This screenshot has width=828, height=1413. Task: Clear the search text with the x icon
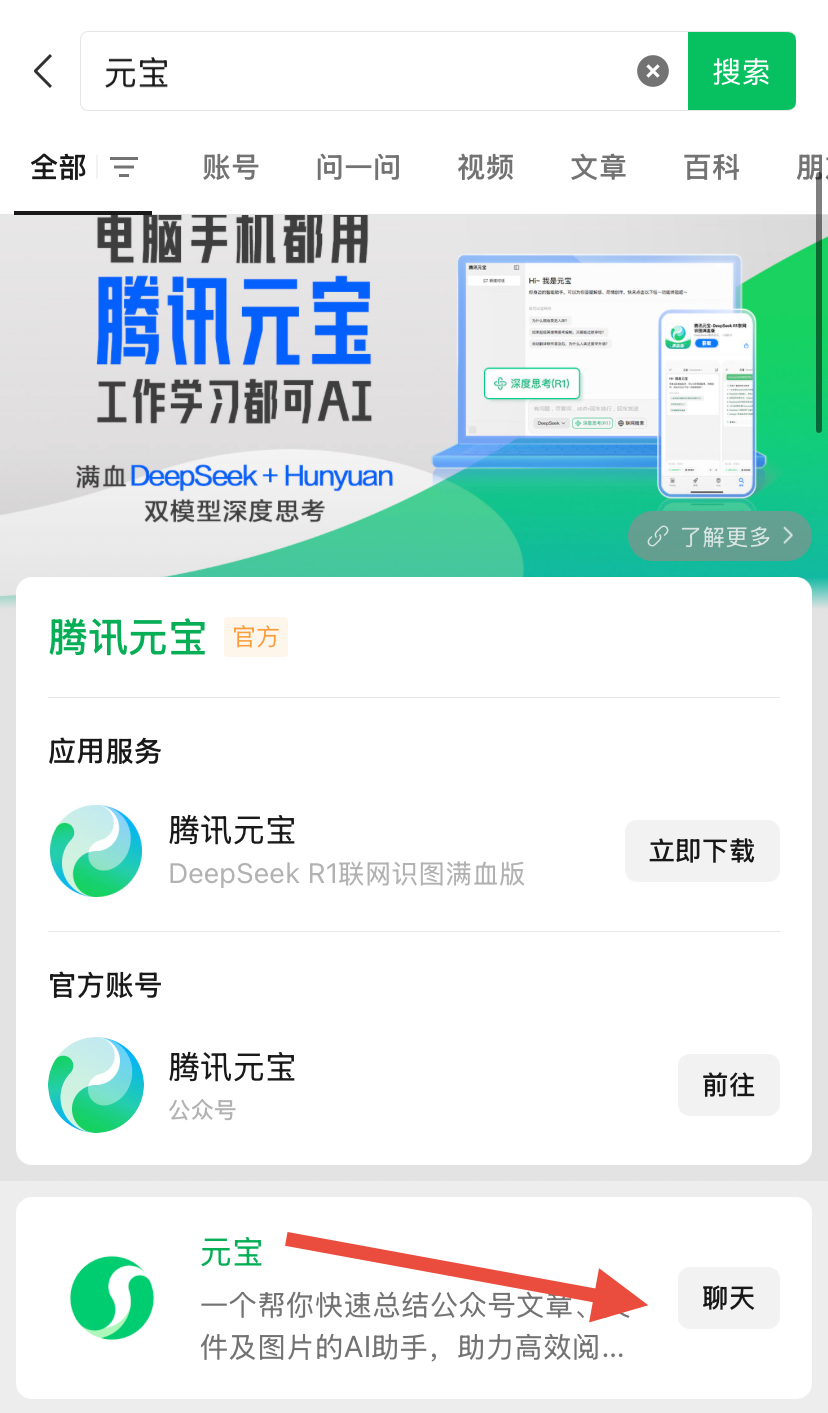point(652,70)
